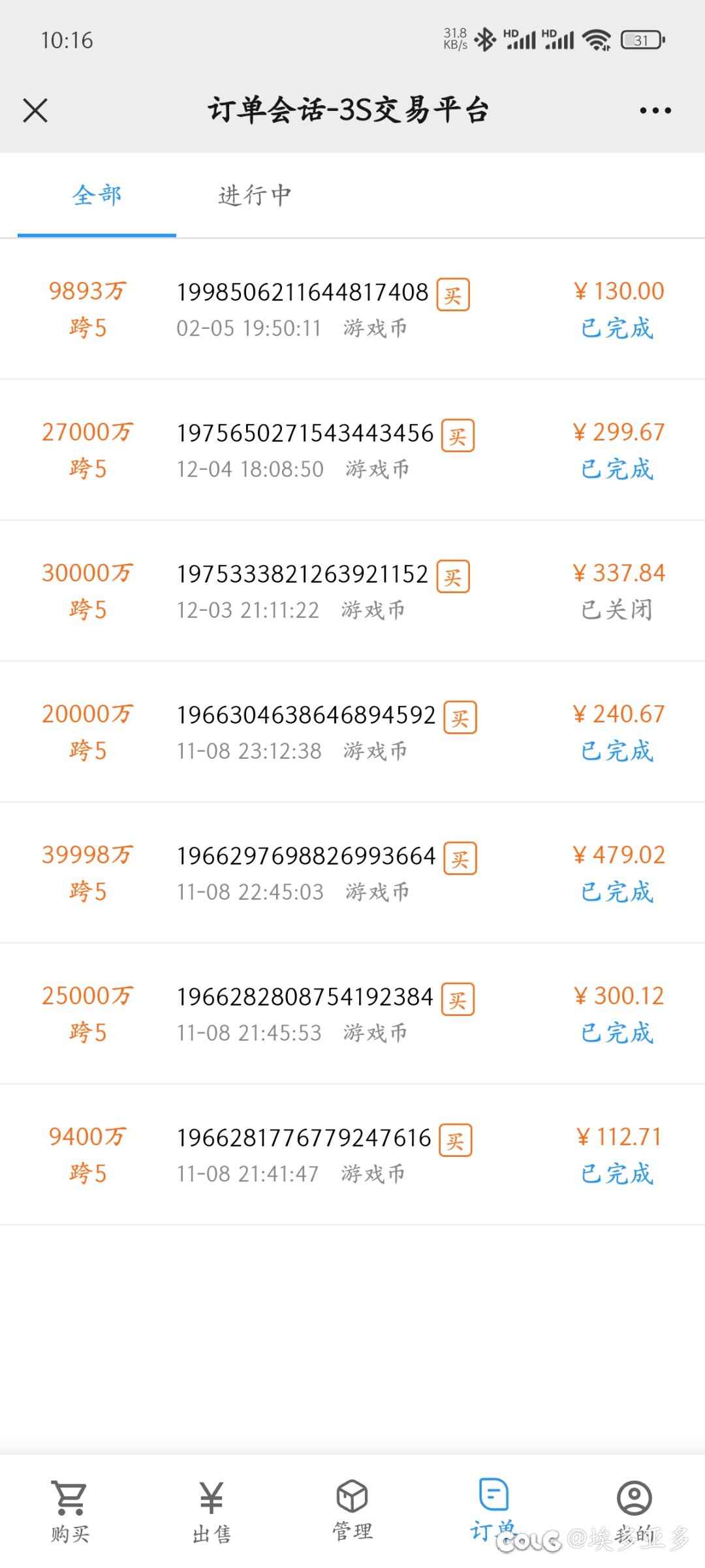Screen dimensions: 705x1568
Task: Switch to the 进行中 tab
Action: tap(255, 195)
